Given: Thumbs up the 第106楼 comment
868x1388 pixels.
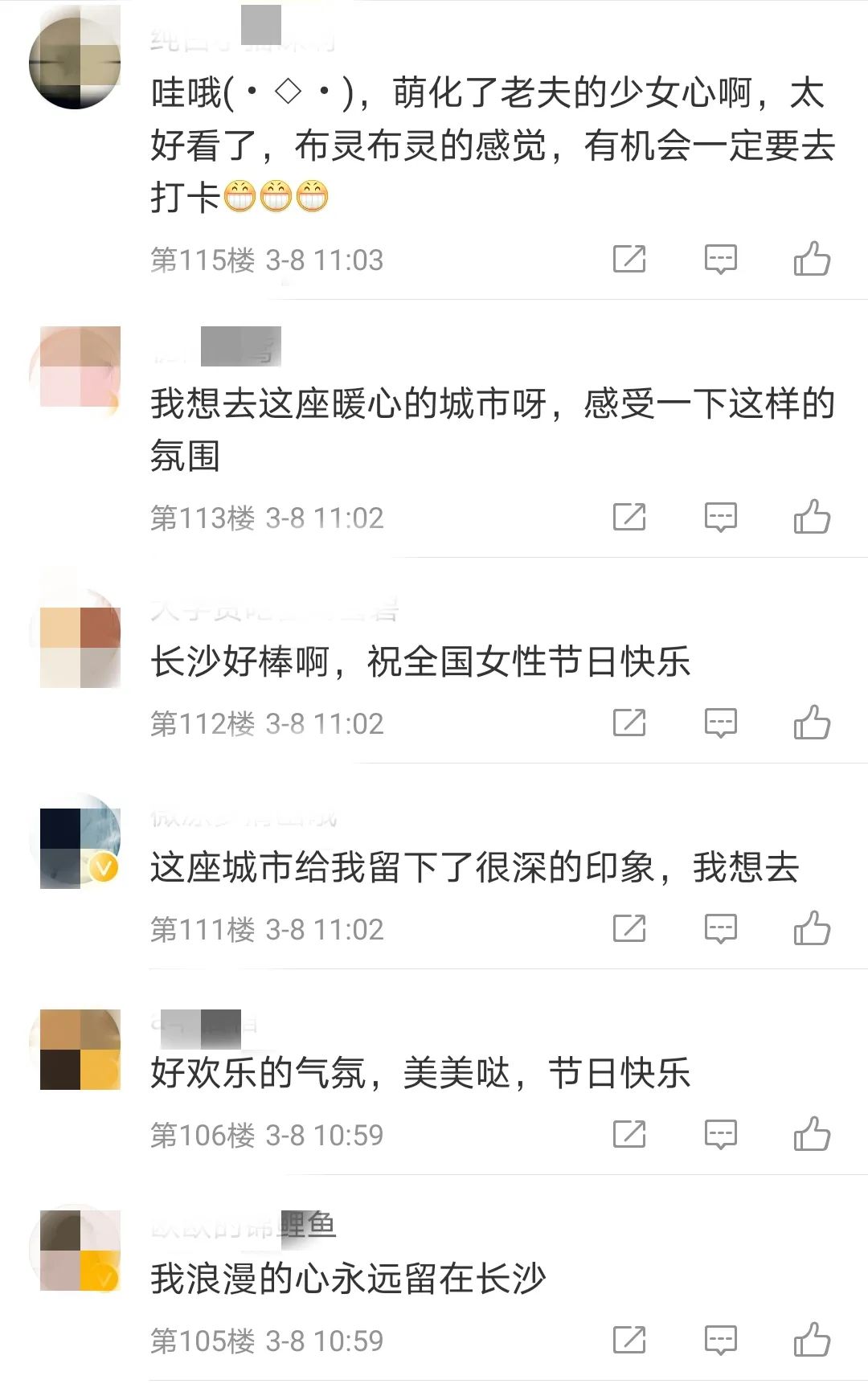Looking at the screenshot, I should tap(812, 1134).
